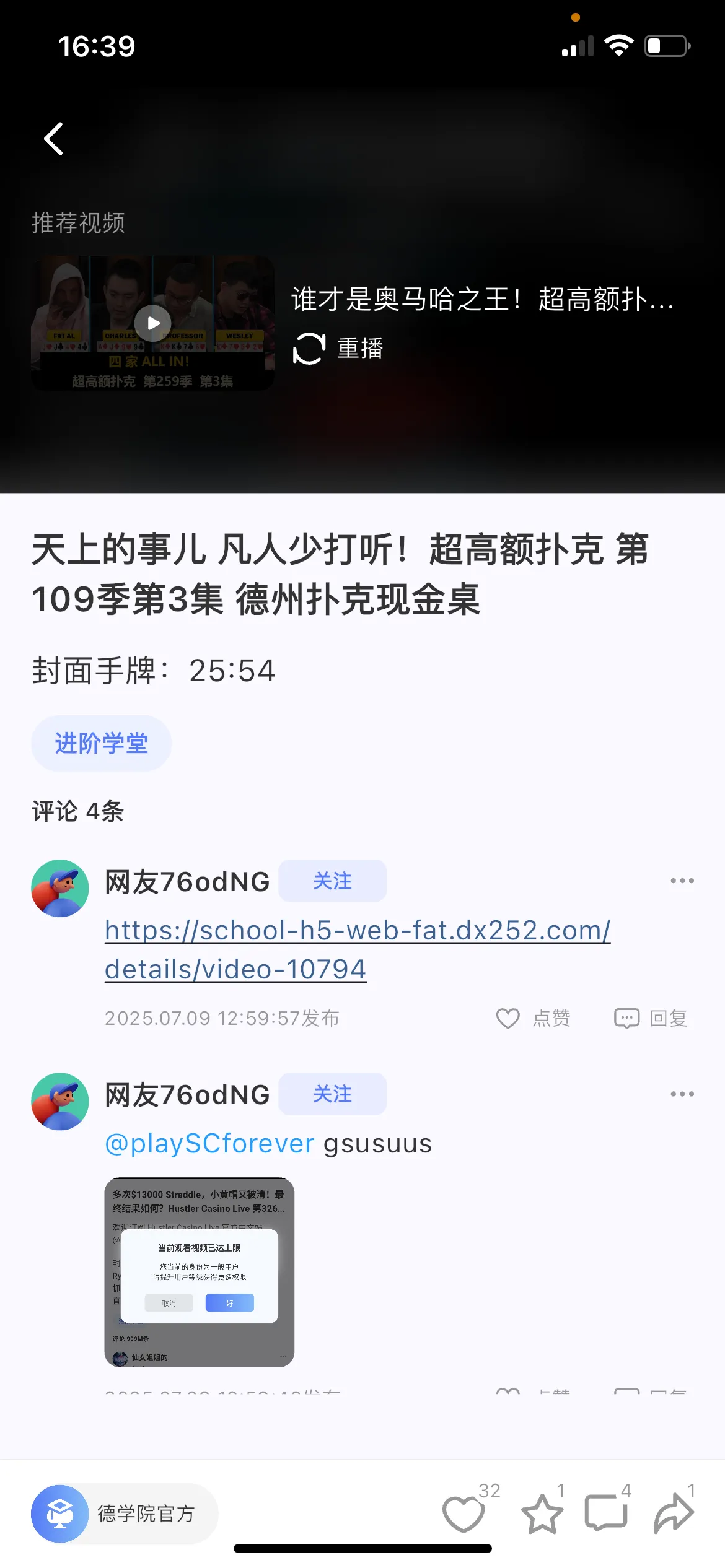Confirm the dialog by tapping 好
The width and height of the screenshot is (725, 1568).
tap(229, 1302)
